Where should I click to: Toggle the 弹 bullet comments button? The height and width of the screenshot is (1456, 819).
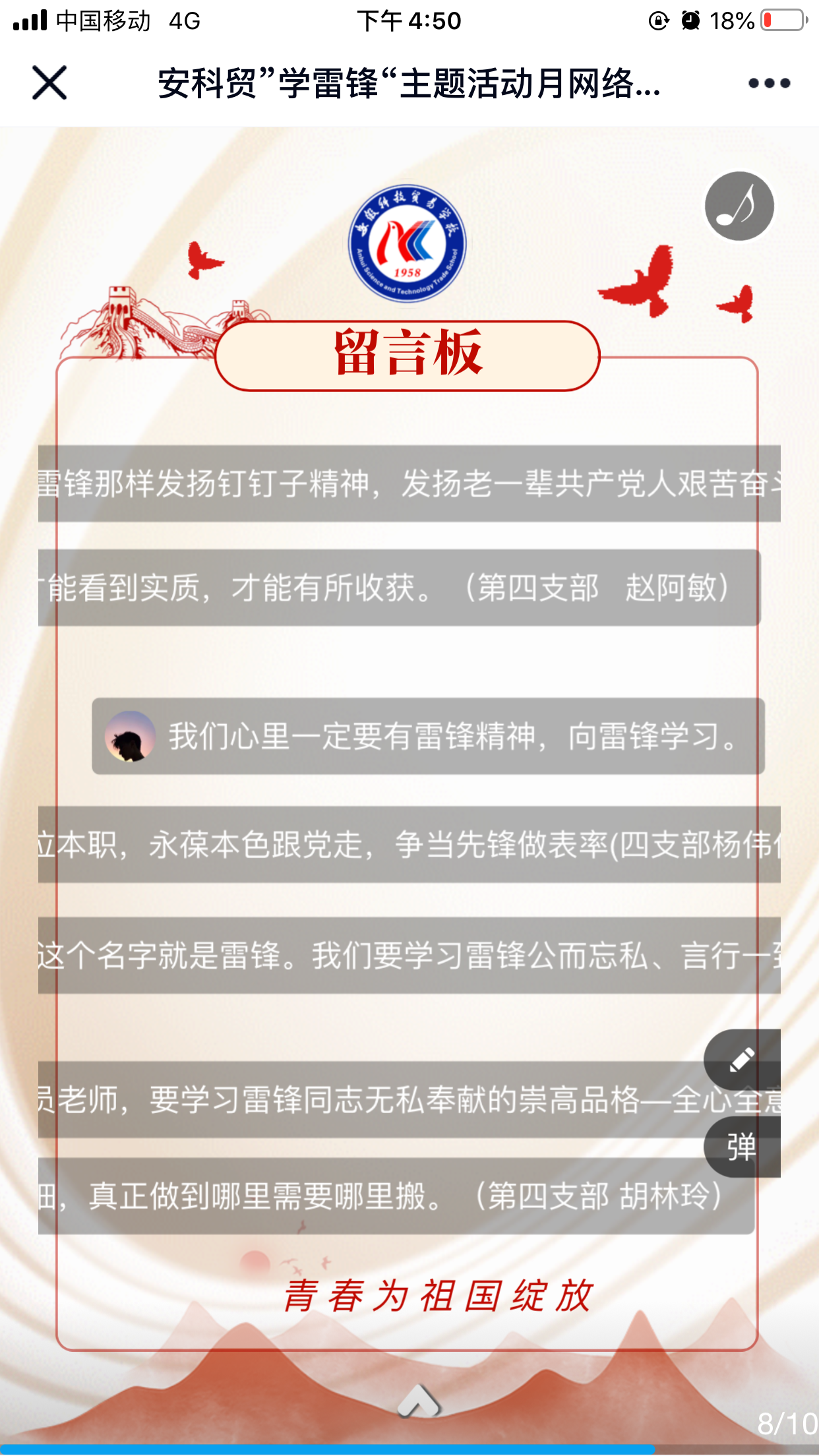741,1147
